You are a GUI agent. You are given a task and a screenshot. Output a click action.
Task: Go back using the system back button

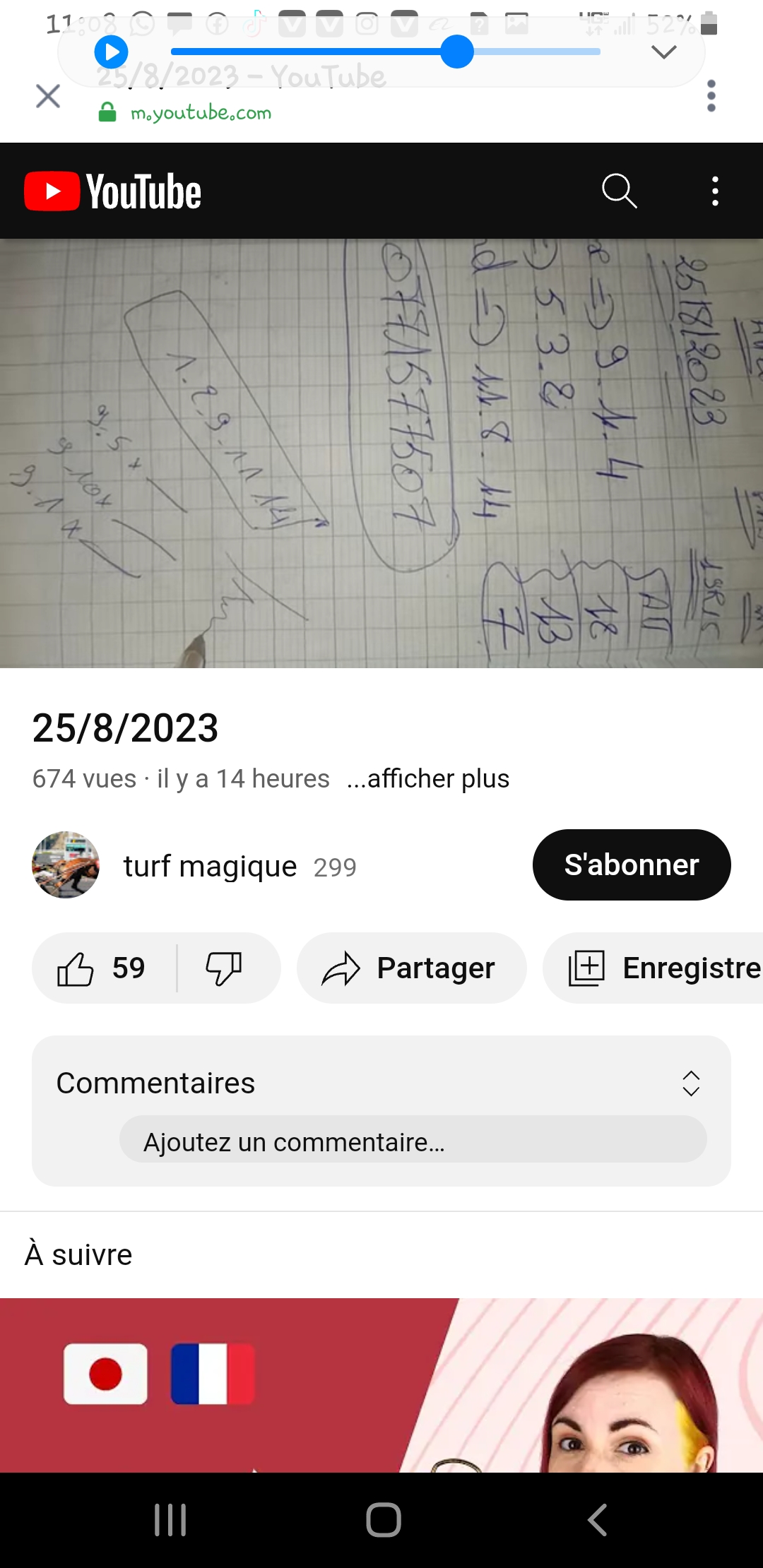click(x=598, y=1519)
